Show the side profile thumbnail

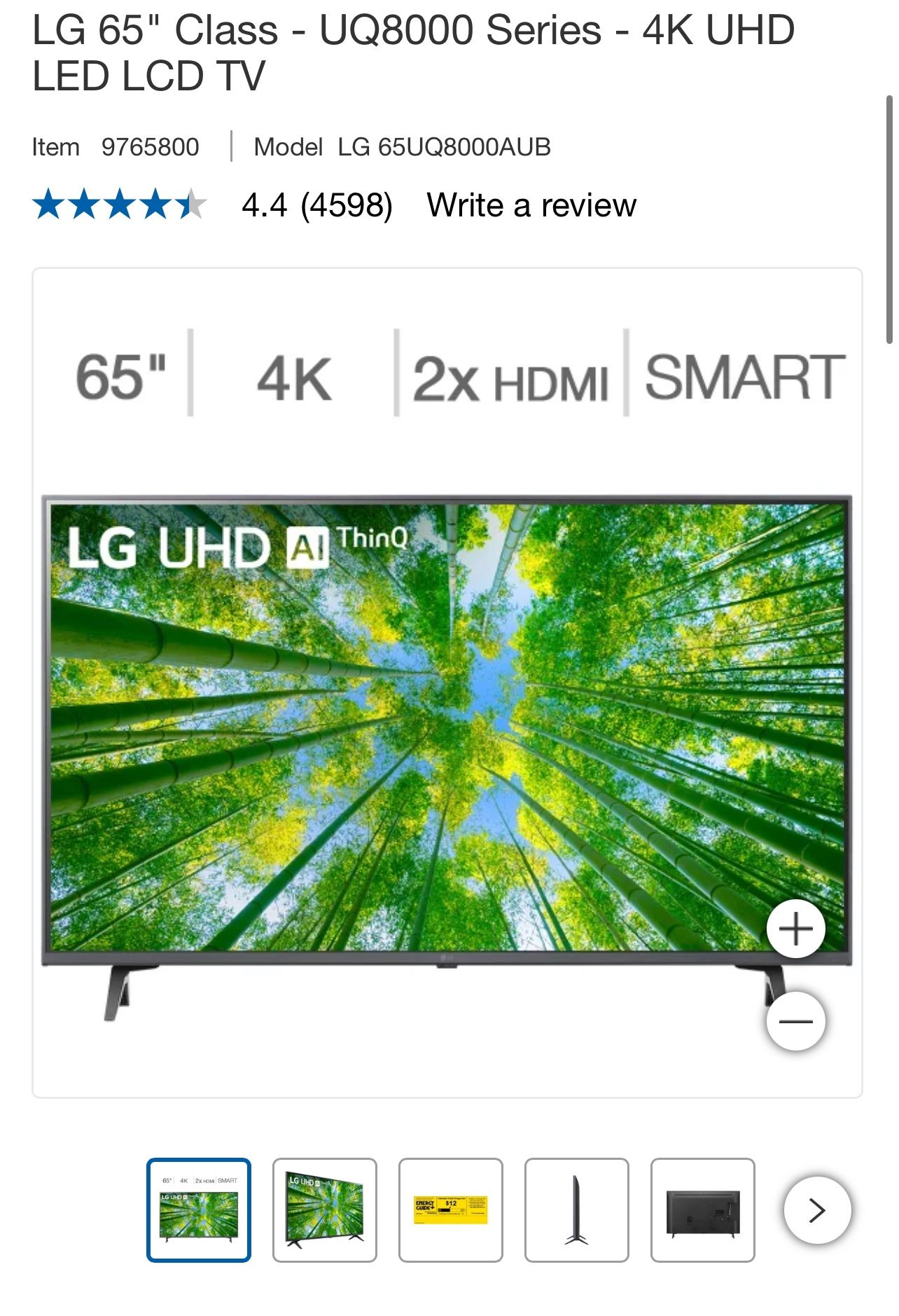577,1210
